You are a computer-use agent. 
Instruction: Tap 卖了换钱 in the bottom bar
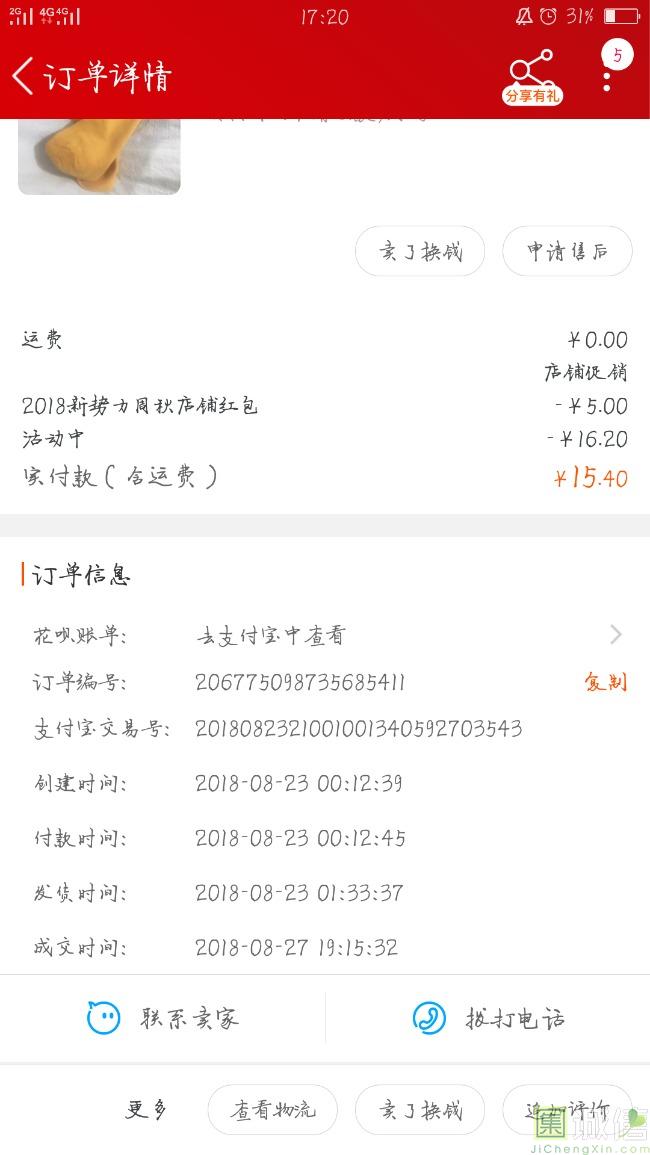[420, 1109]
